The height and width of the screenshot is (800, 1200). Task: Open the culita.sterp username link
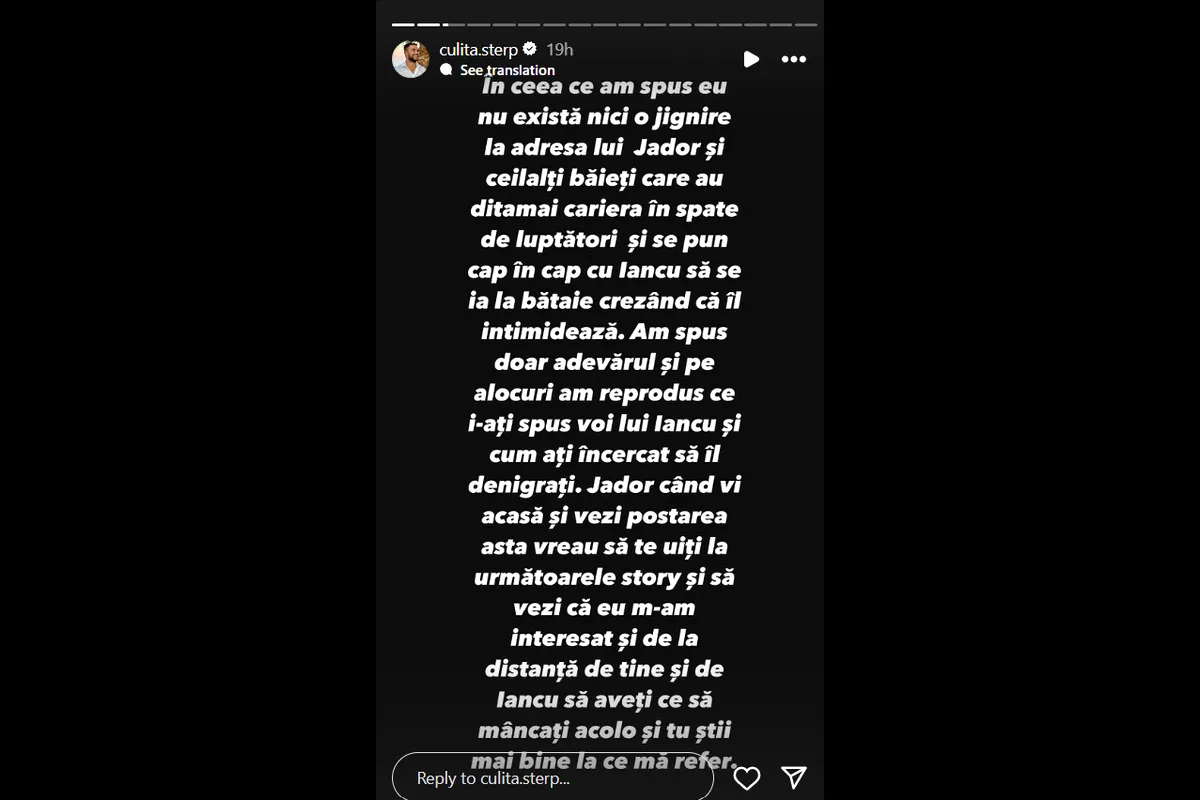click(479, 49)
